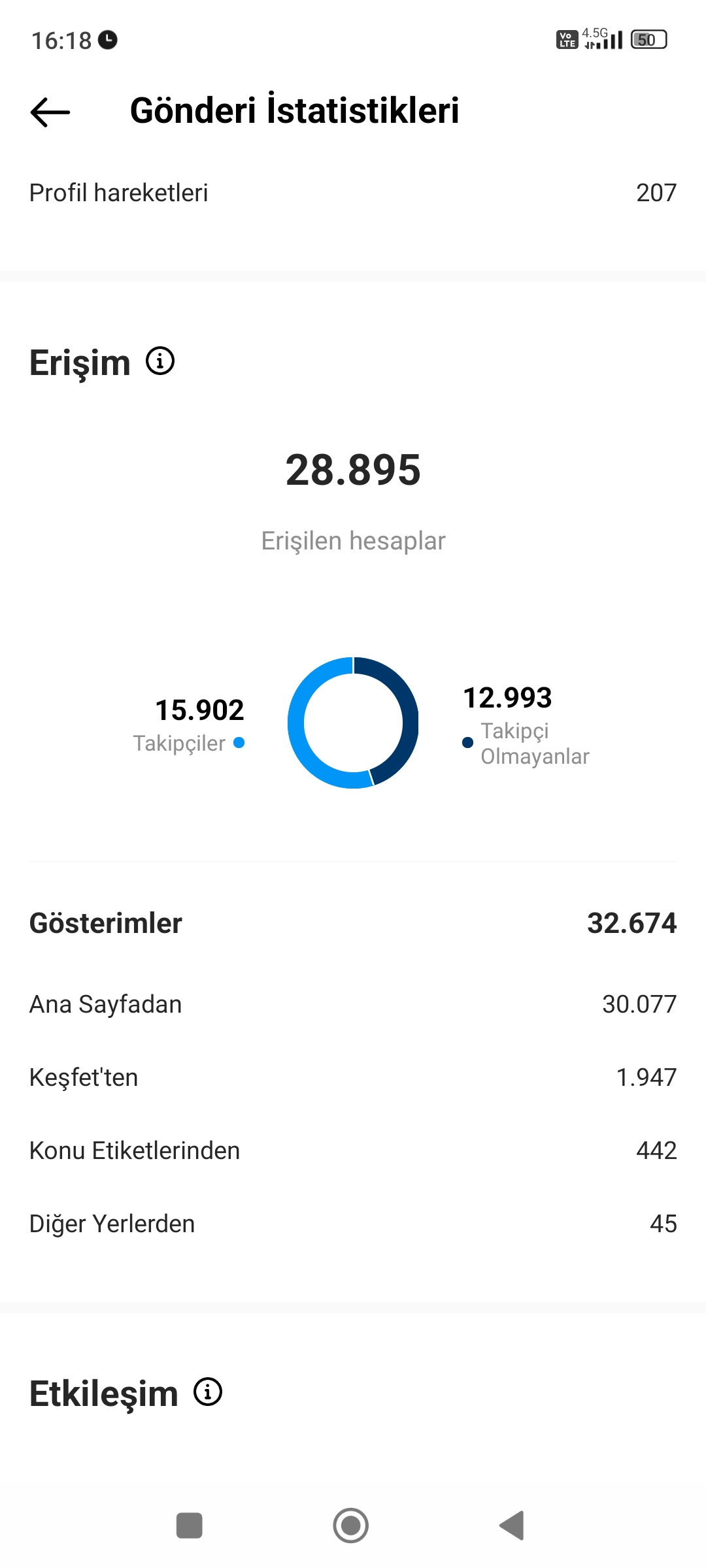Screen dimensions: 706x1568
Task: Go back from Gönderi İstatistikleri
Action: pos(50,112)
